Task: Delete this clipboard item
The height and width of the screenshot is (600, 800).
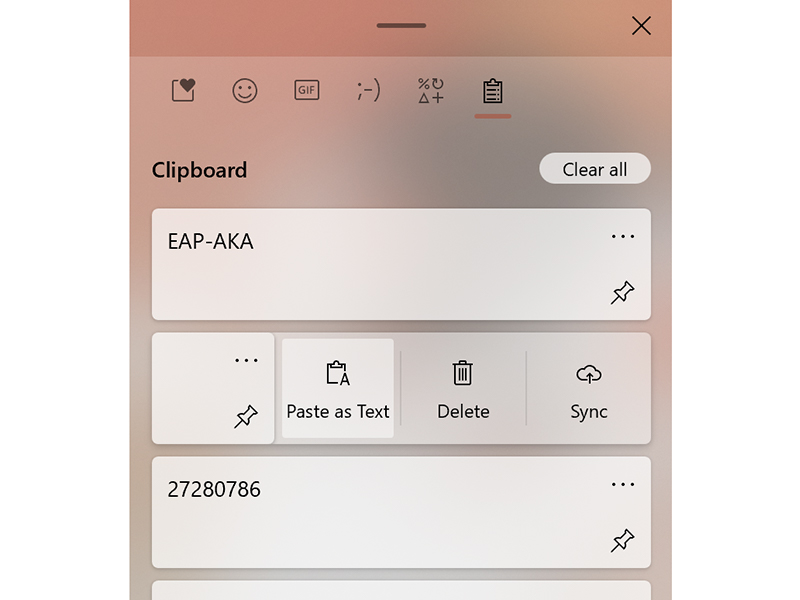Action: [x=463, y=388]
